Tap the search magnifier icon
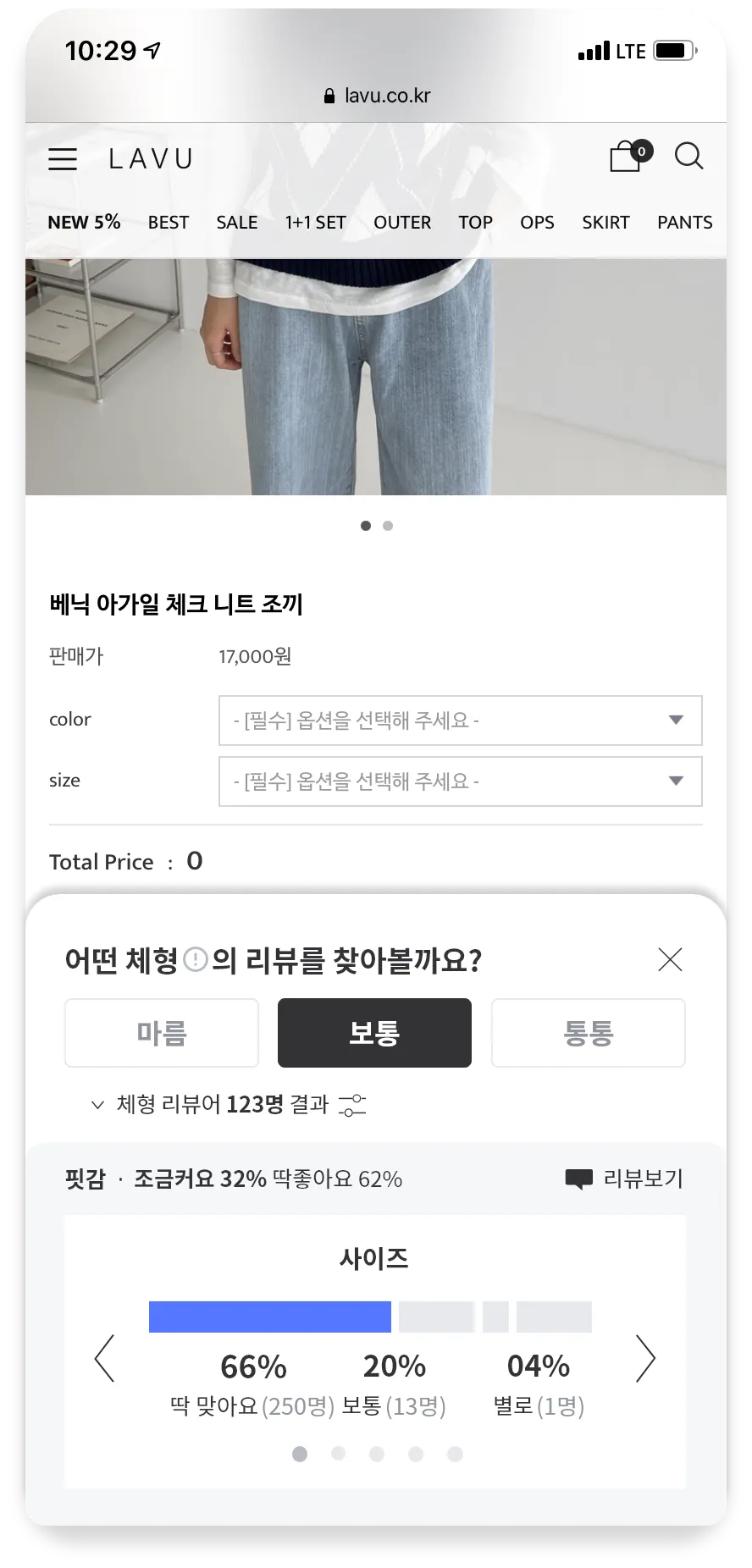The width and height of the screenshot is (752, 1568). coord(688,156)
